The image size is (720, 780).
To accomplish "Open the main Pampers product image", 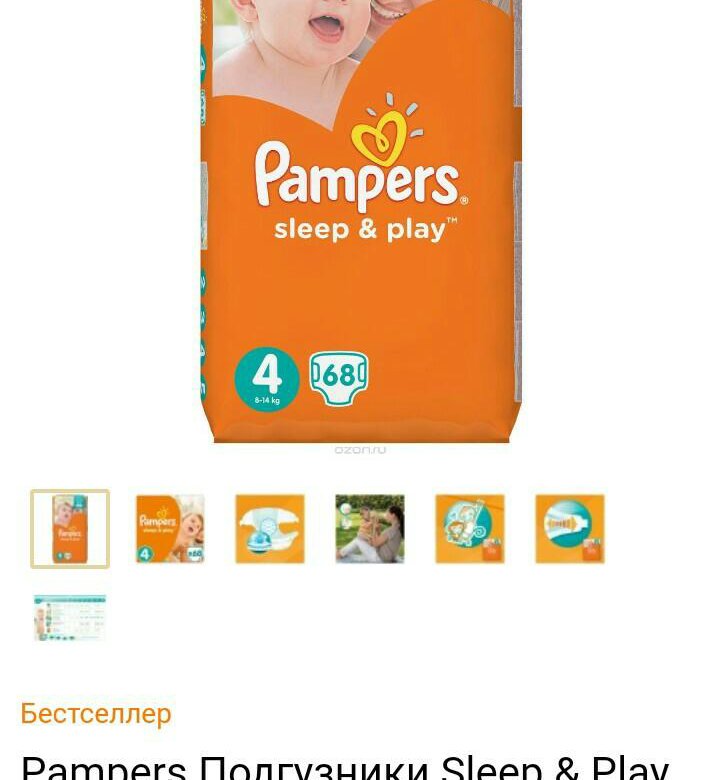I will point(360,220).
